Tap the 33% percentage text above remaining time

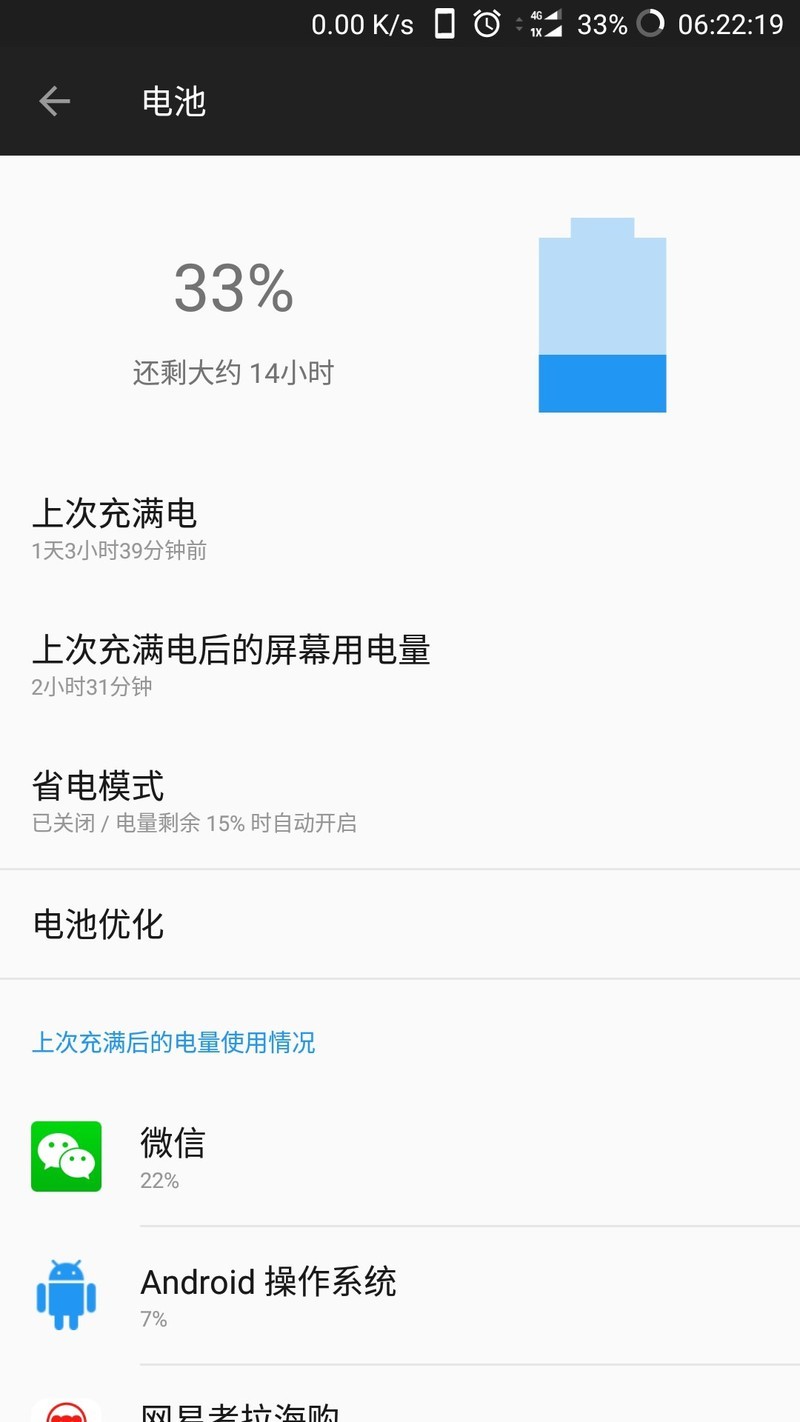[x=233, y=289]
